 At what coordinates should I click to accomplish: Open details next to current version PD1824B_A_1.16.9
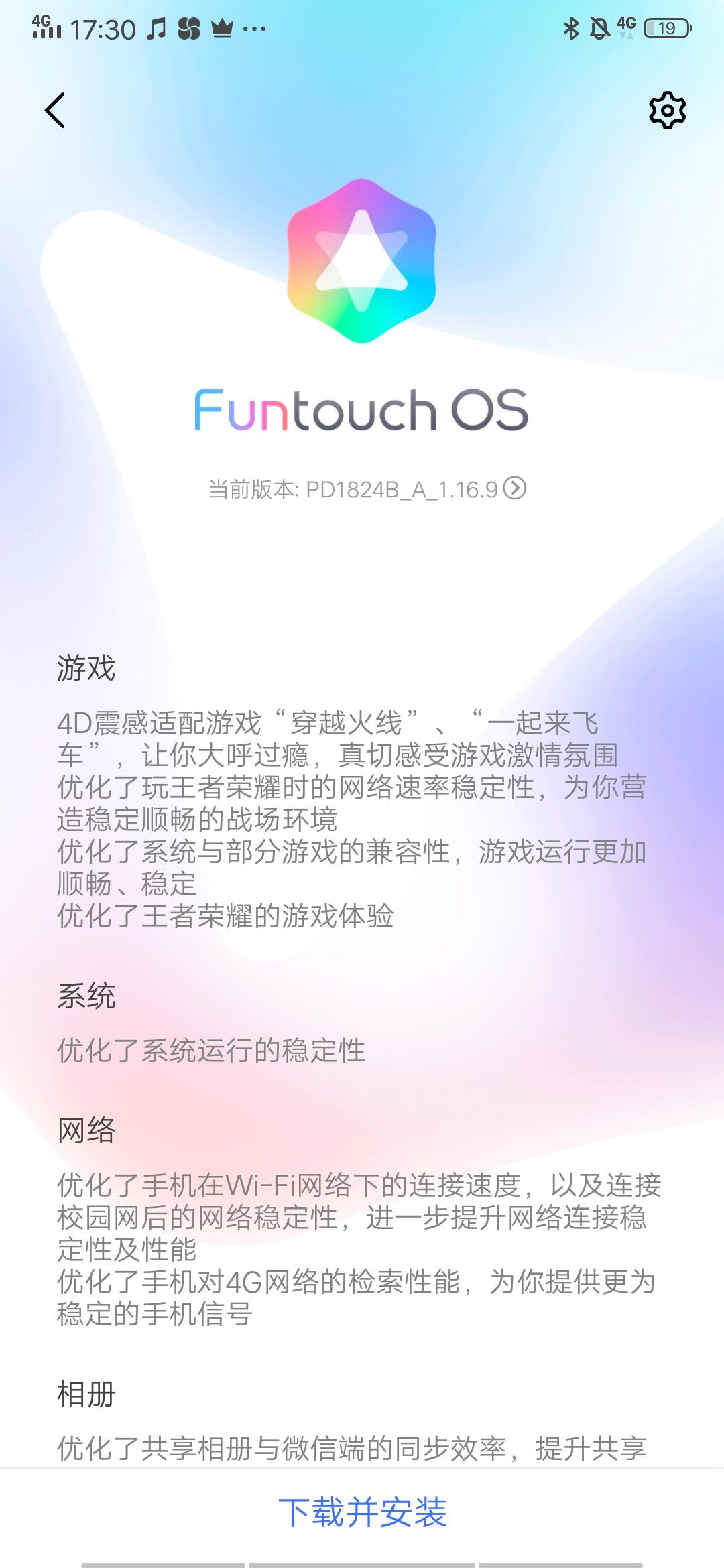click(x=515, y=488)
